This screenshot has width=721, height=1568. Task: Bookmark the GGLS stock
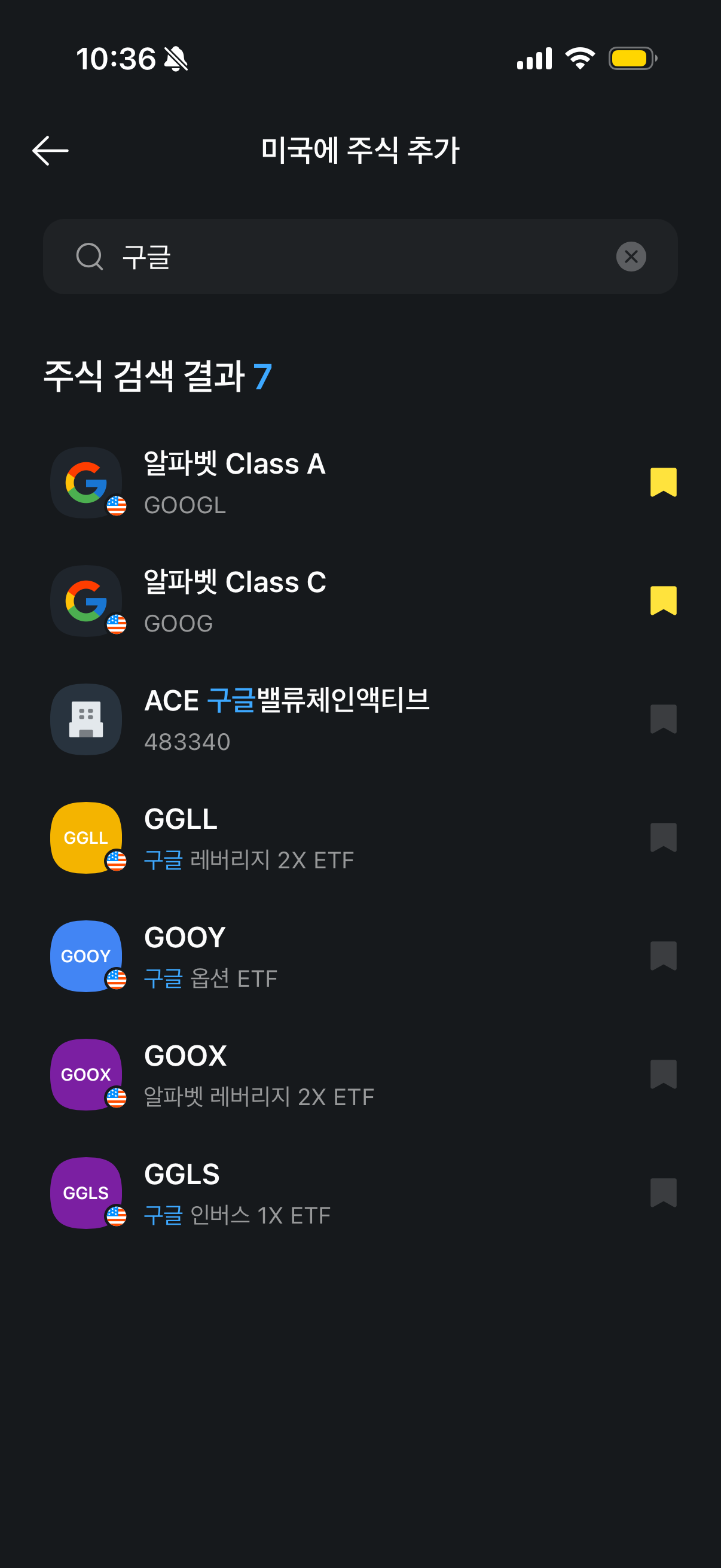663,1192
